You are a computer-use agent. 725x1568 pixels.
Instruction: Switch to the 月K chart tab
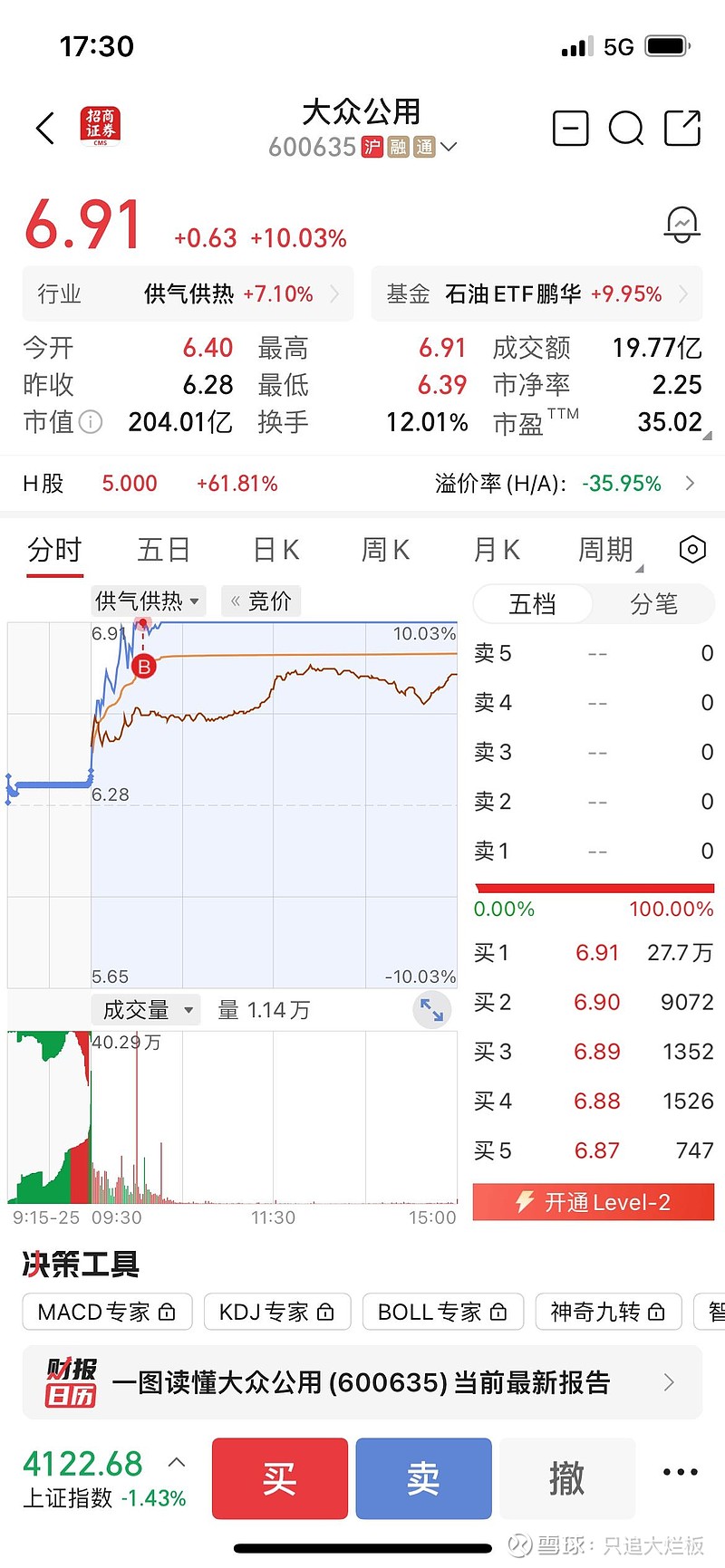click(496, 550)
